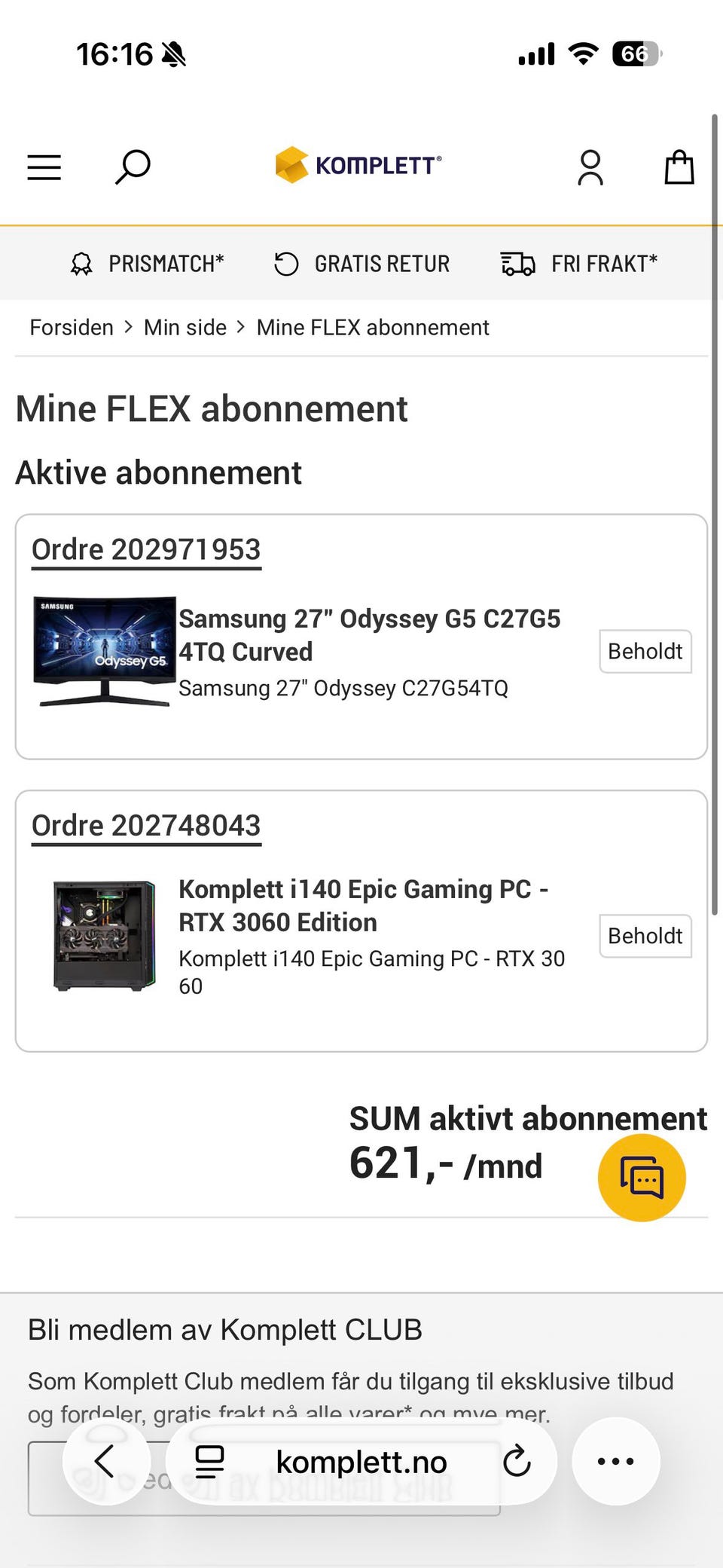
Task: Open the shopping bag cart
Action: click(x=679, y=167)
